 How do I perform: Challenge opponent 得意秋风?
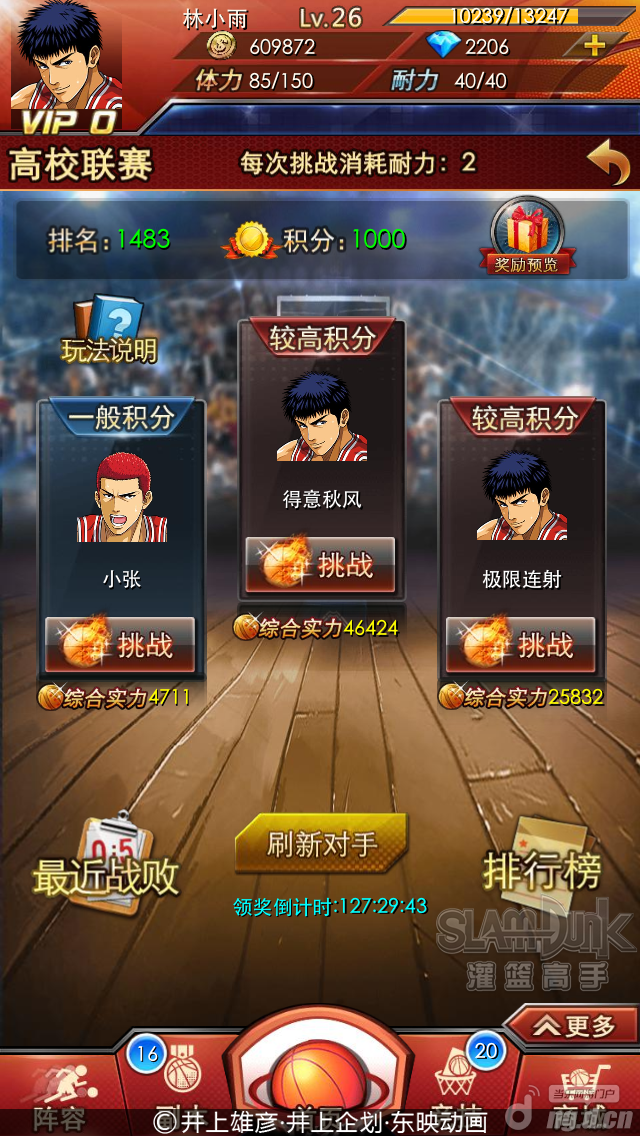coord(320,565)
